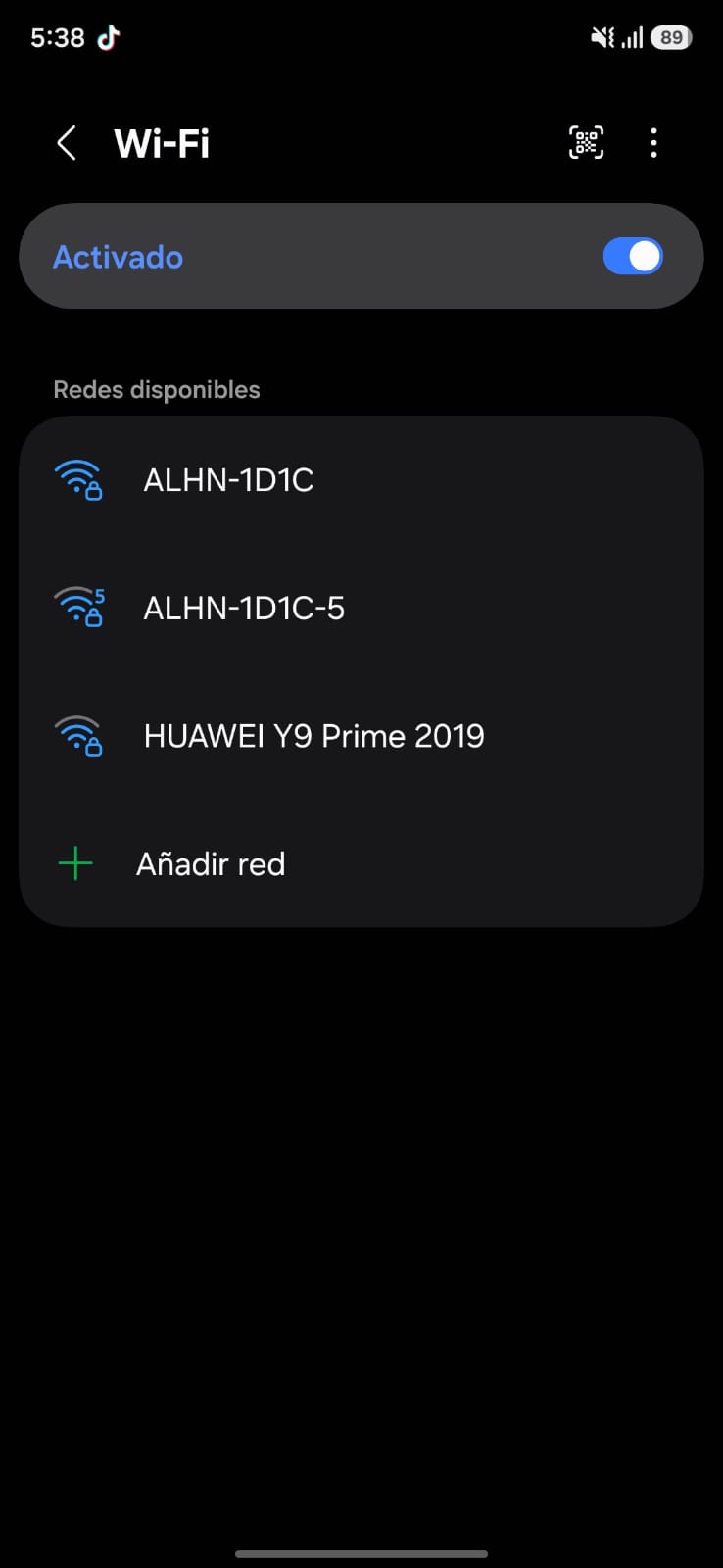This screenshot has width=723, height=1568.
Task: Join HUAWEI Y9 Prime 2019 hotspot
Action: (361, 736)
